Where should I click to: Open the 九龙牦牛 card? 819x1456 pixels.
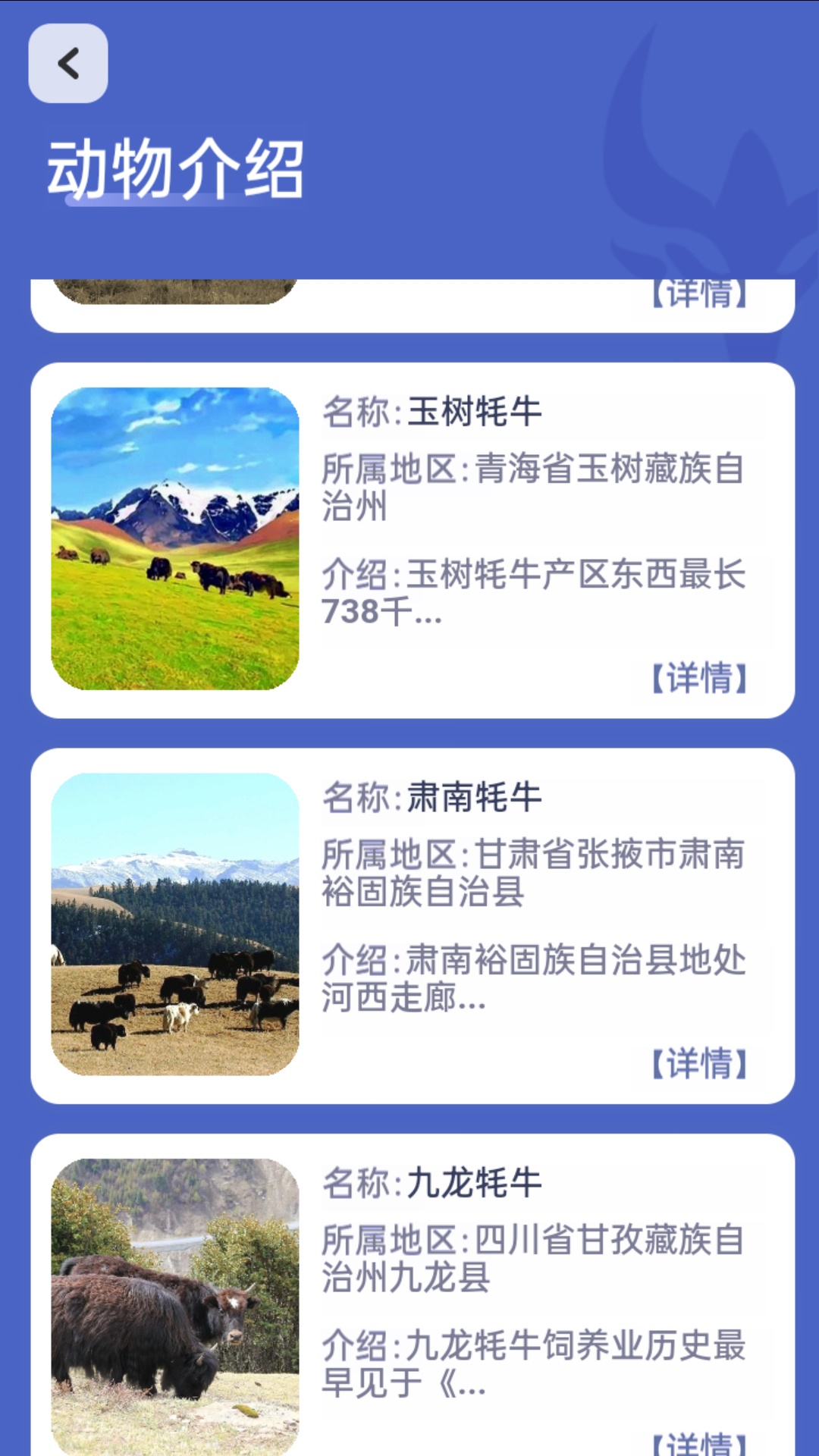coord(413,1295)
